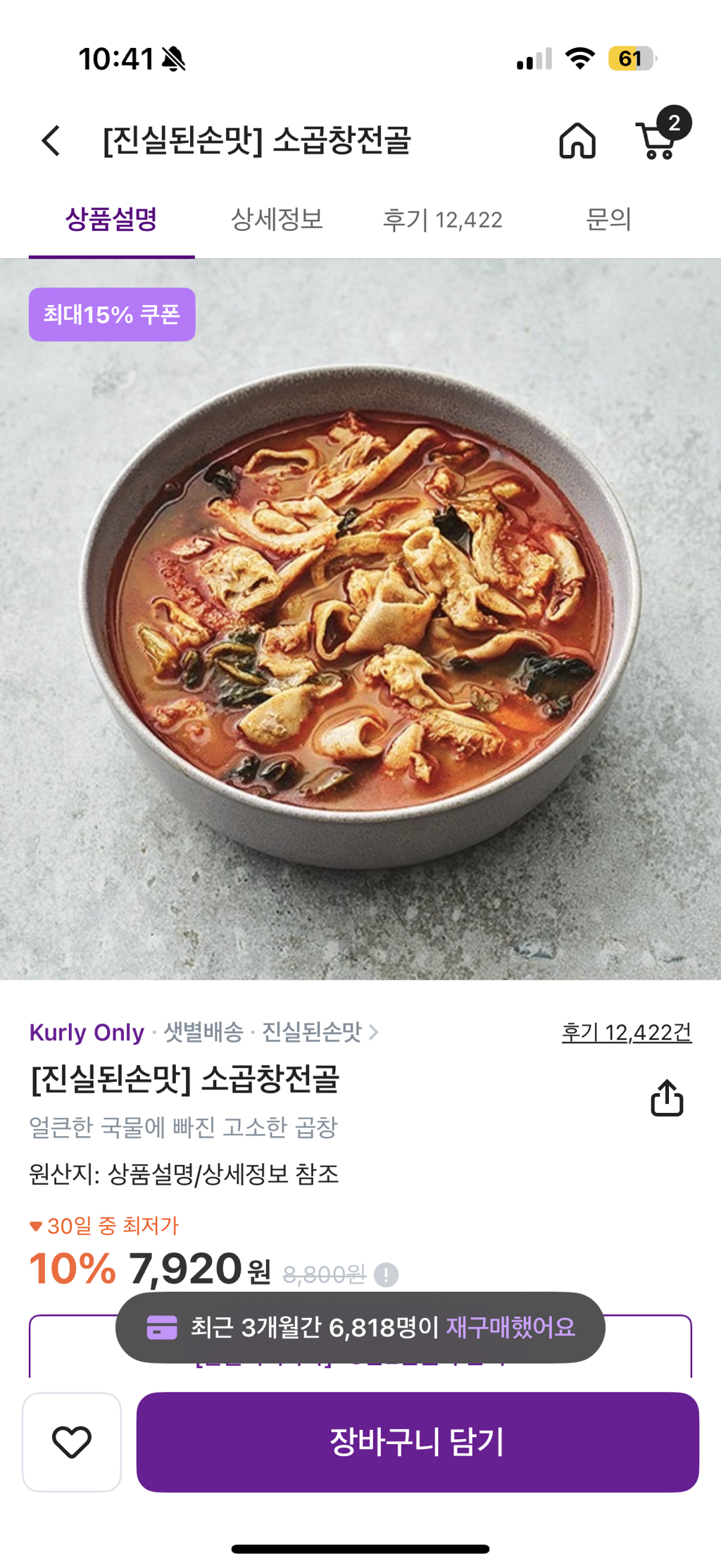Open the 진실된손맛 brand link

tap(319, 1033)
